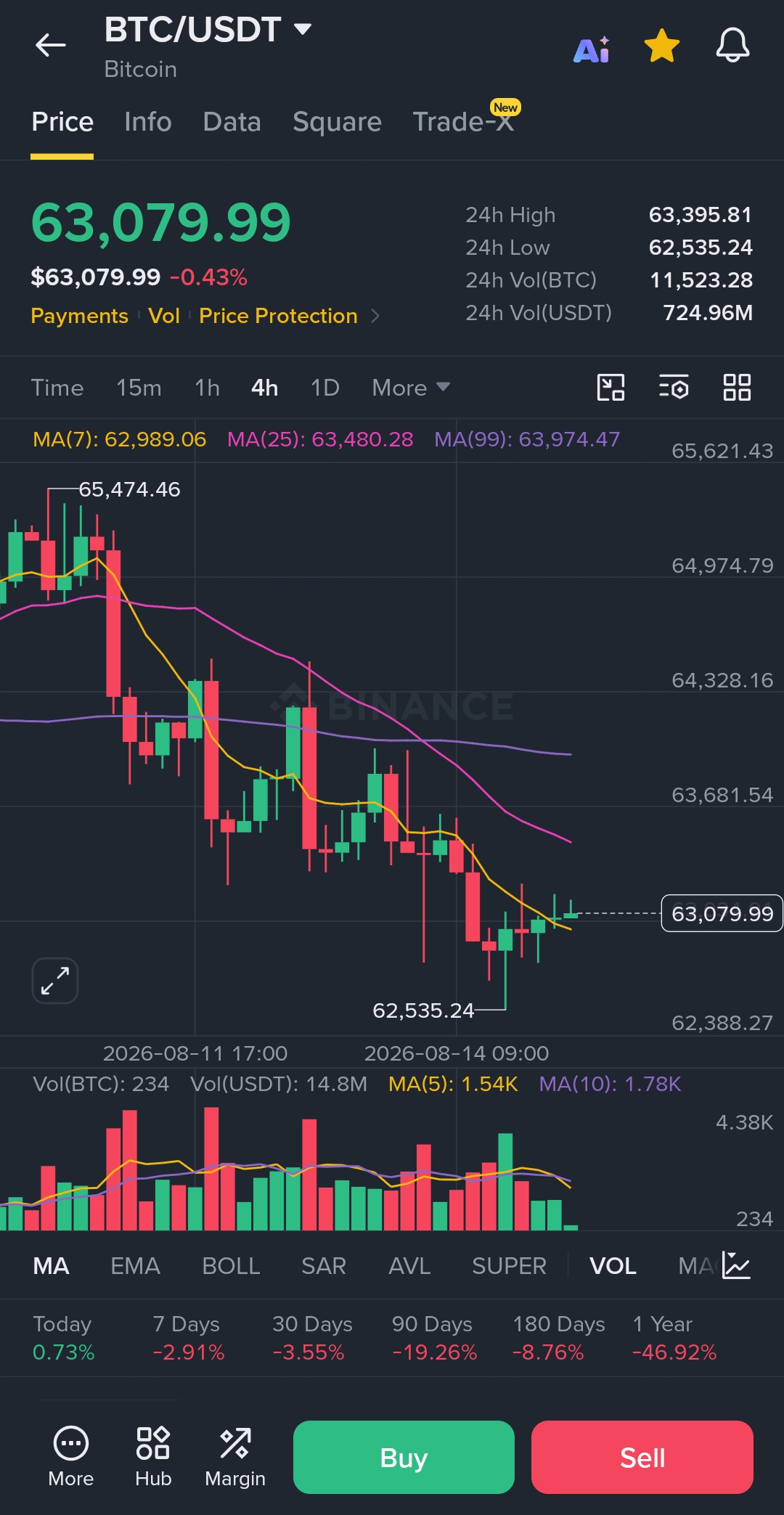Tap the green Buy button
This screenshot has height=1515, width=784.
(x=404, y=1457)
